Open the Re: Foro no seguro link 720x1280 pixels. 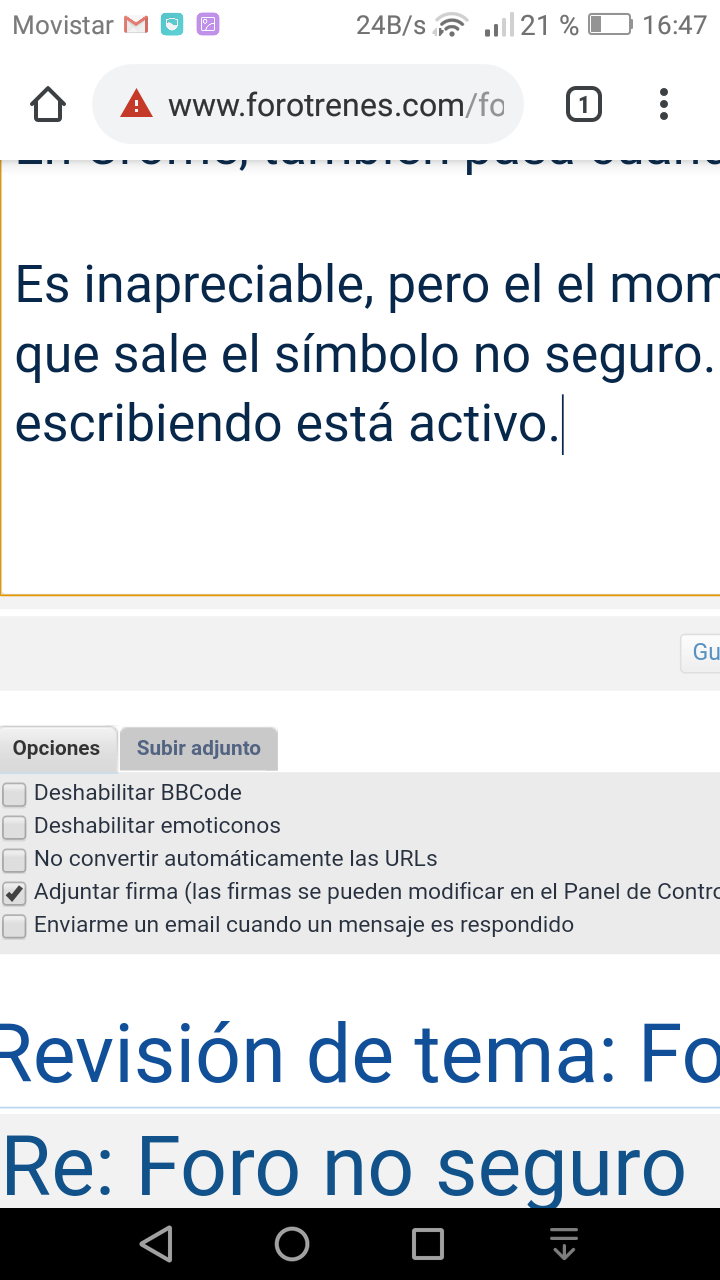coord(344,1166)
